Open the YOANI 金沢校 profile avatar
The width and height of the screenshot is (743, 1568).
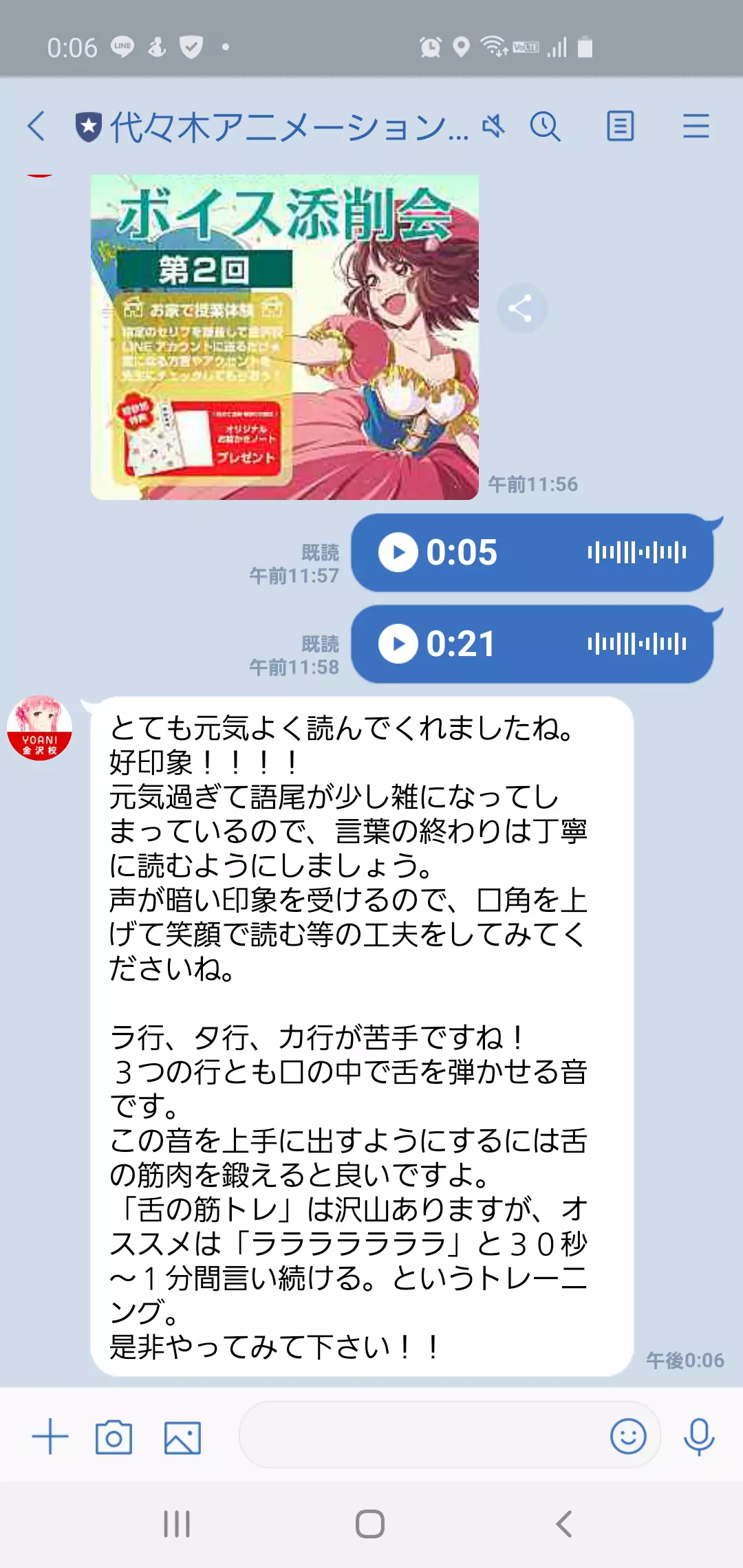coord(40,728)
